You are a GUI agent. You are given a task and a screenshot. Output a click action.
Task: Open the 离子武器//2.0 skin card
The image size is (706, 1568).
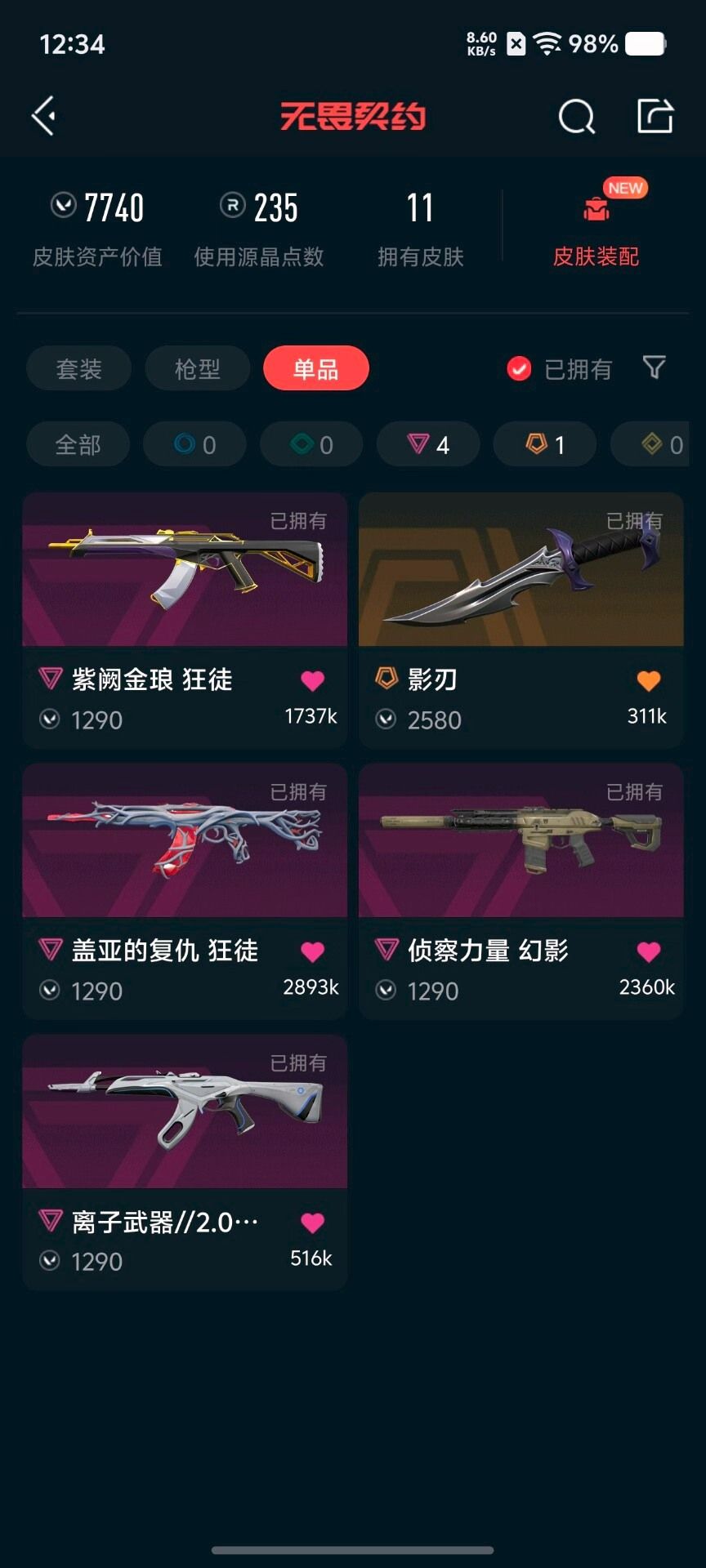[185, 1112]
